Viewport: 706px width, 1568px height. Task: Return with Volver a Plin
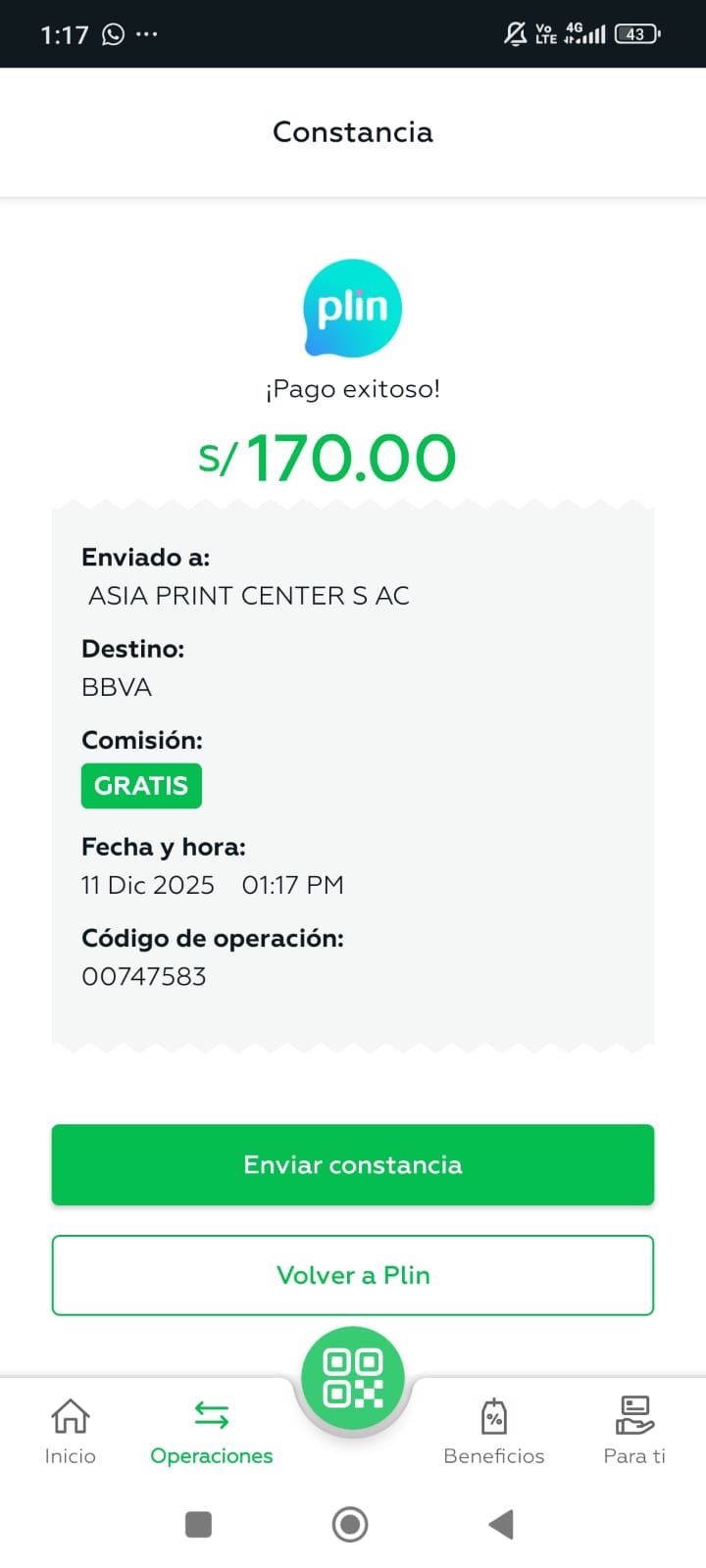point(353,1275)
